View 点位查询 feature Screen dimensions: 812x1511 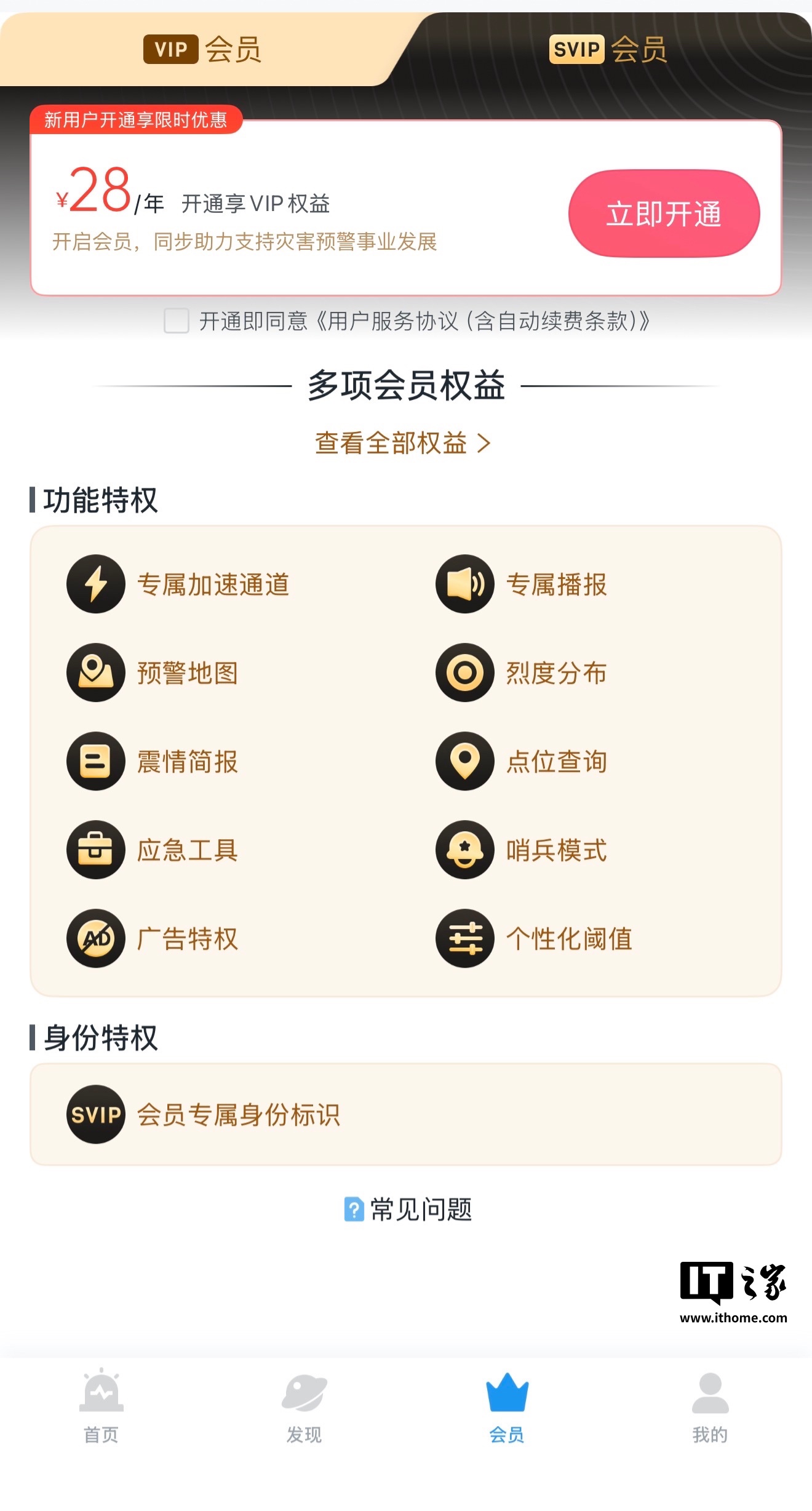522,761
